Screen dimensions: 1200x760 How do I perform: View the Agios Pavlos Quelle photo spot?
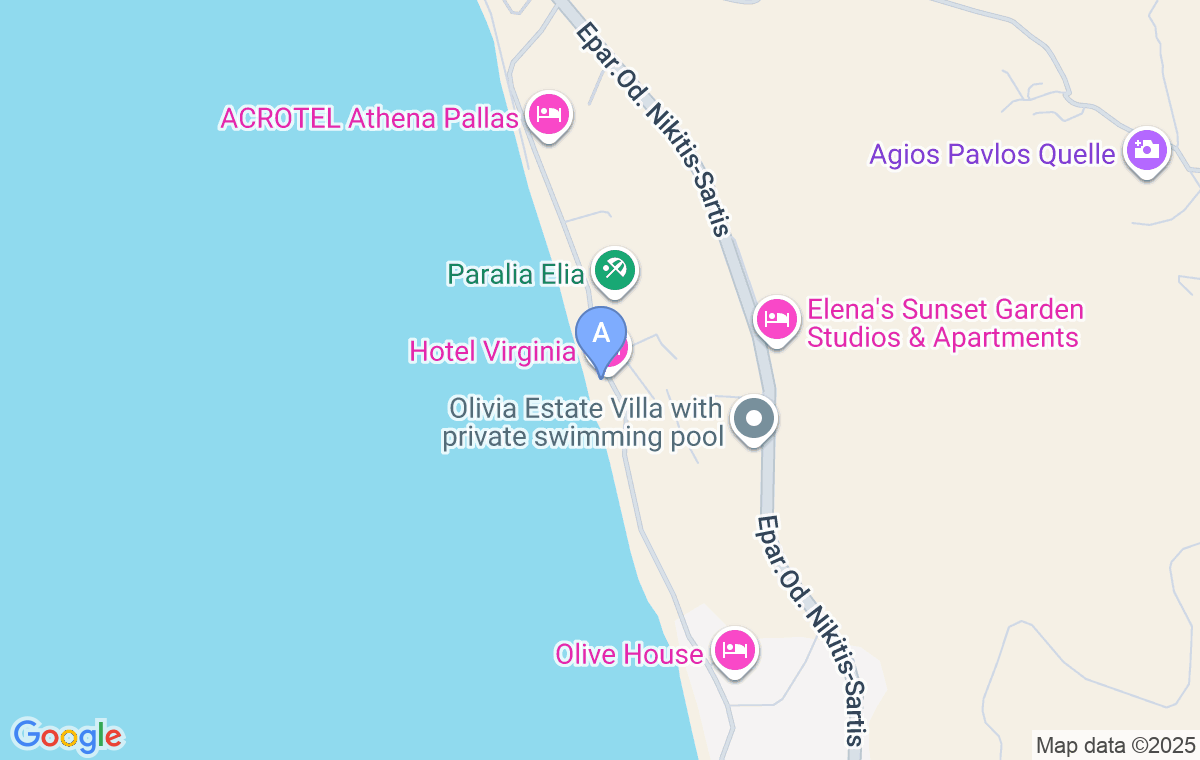click(1146, 150)
